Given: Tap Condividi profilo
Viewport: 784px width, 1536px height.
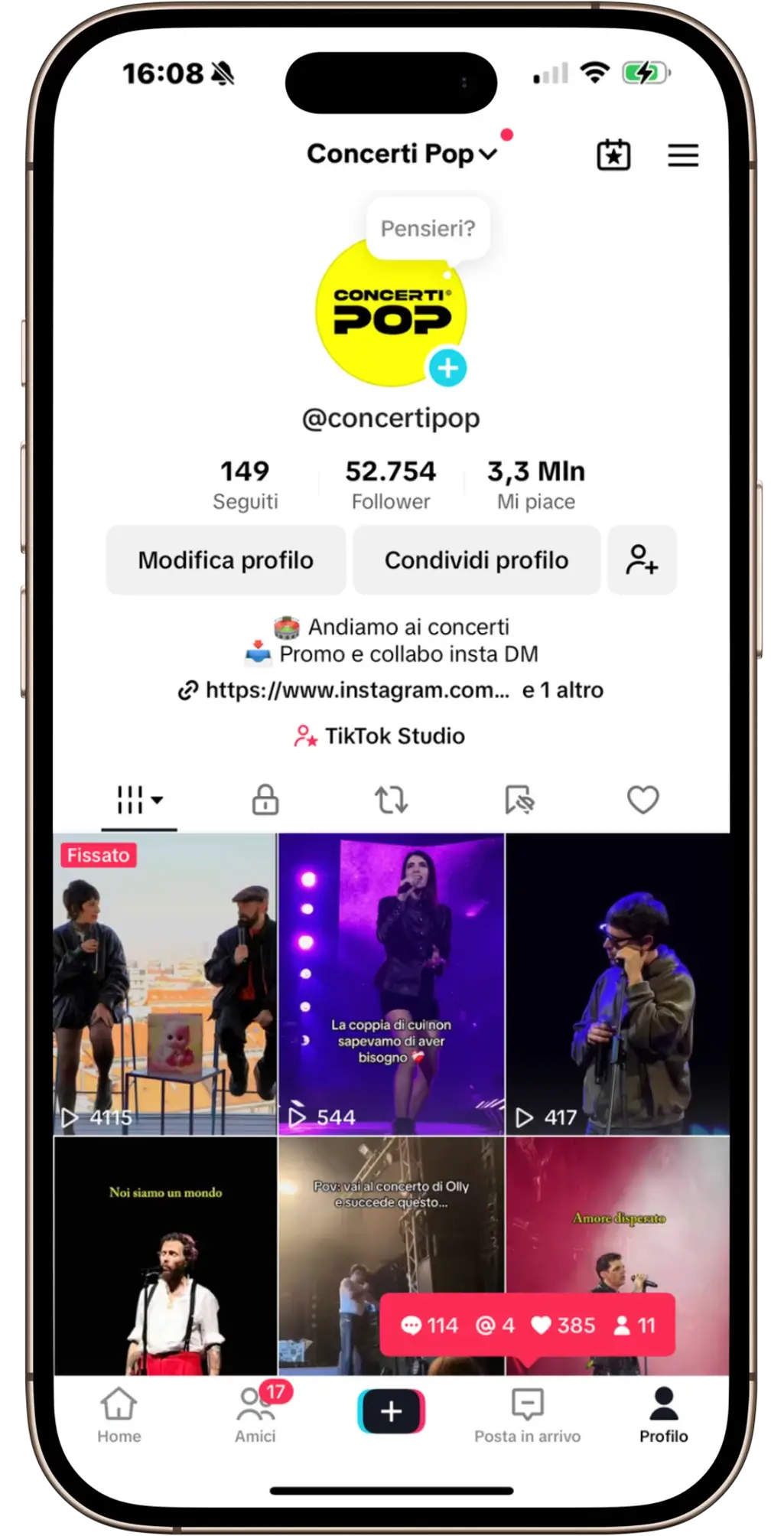Looking at the screenshot, I should point(476,560).
